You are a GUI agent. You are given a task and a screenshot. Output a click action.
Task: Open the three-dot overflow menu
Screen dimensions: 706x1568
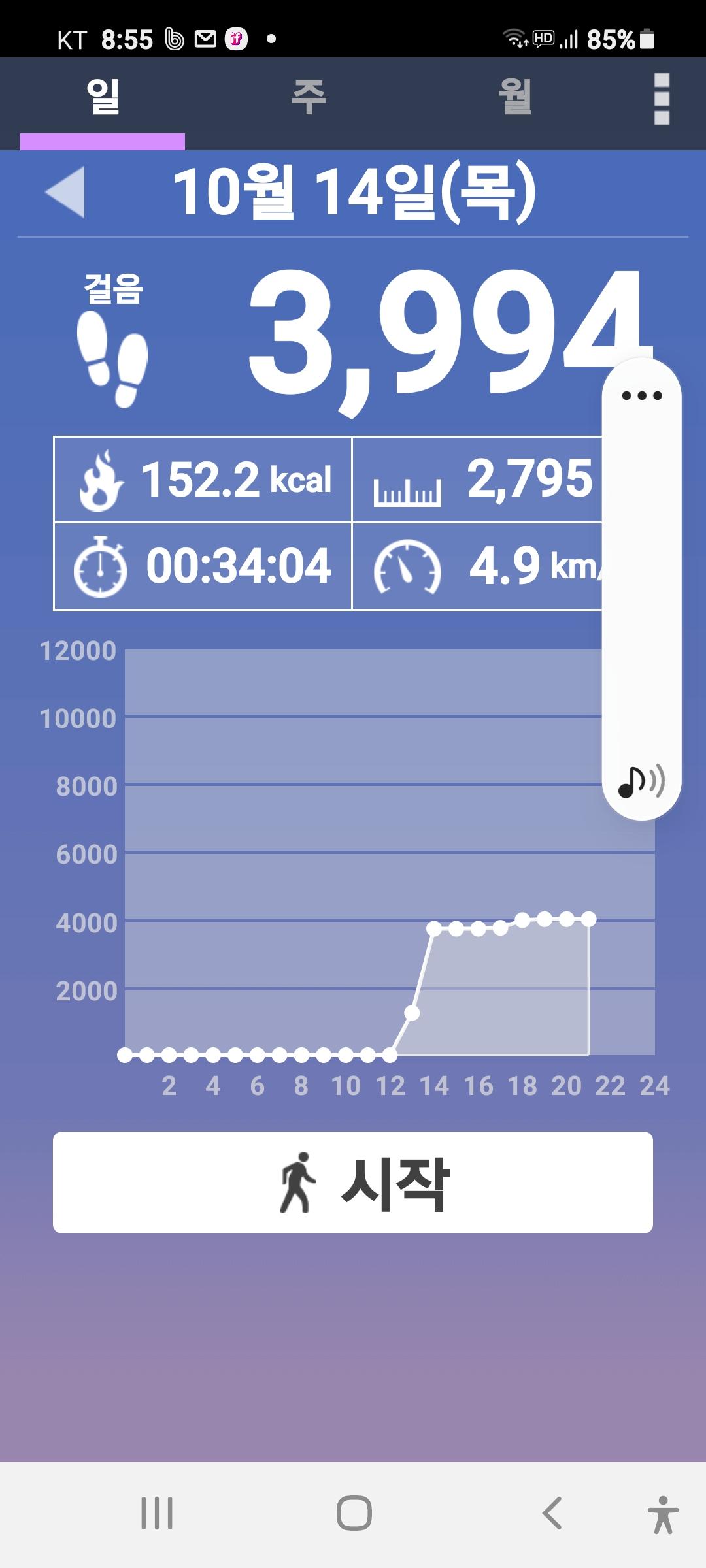tap(662, 99)
